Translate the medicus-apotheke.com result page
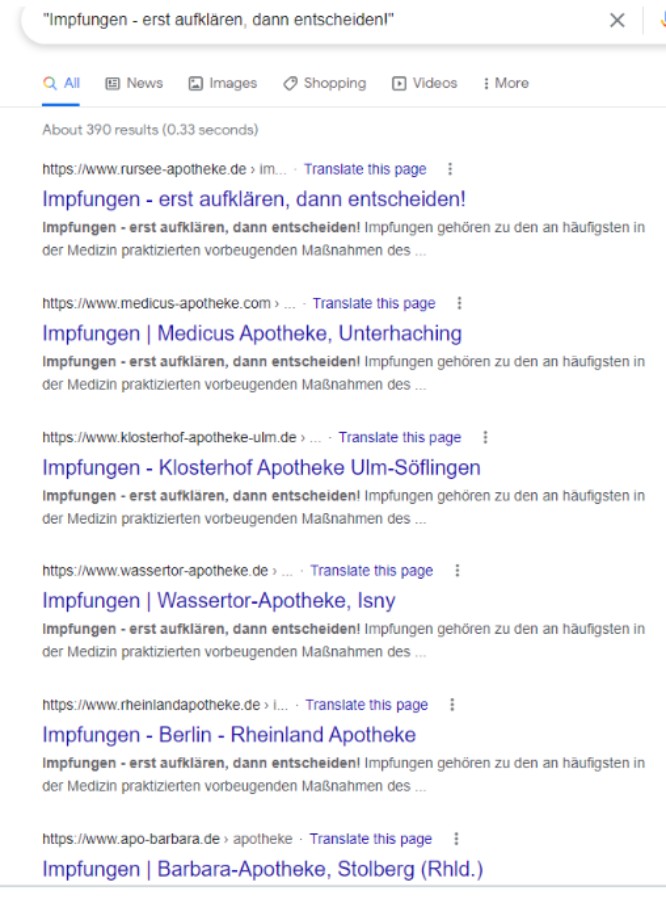This screenshot has width=666, height=899. (x=374, y=303)
